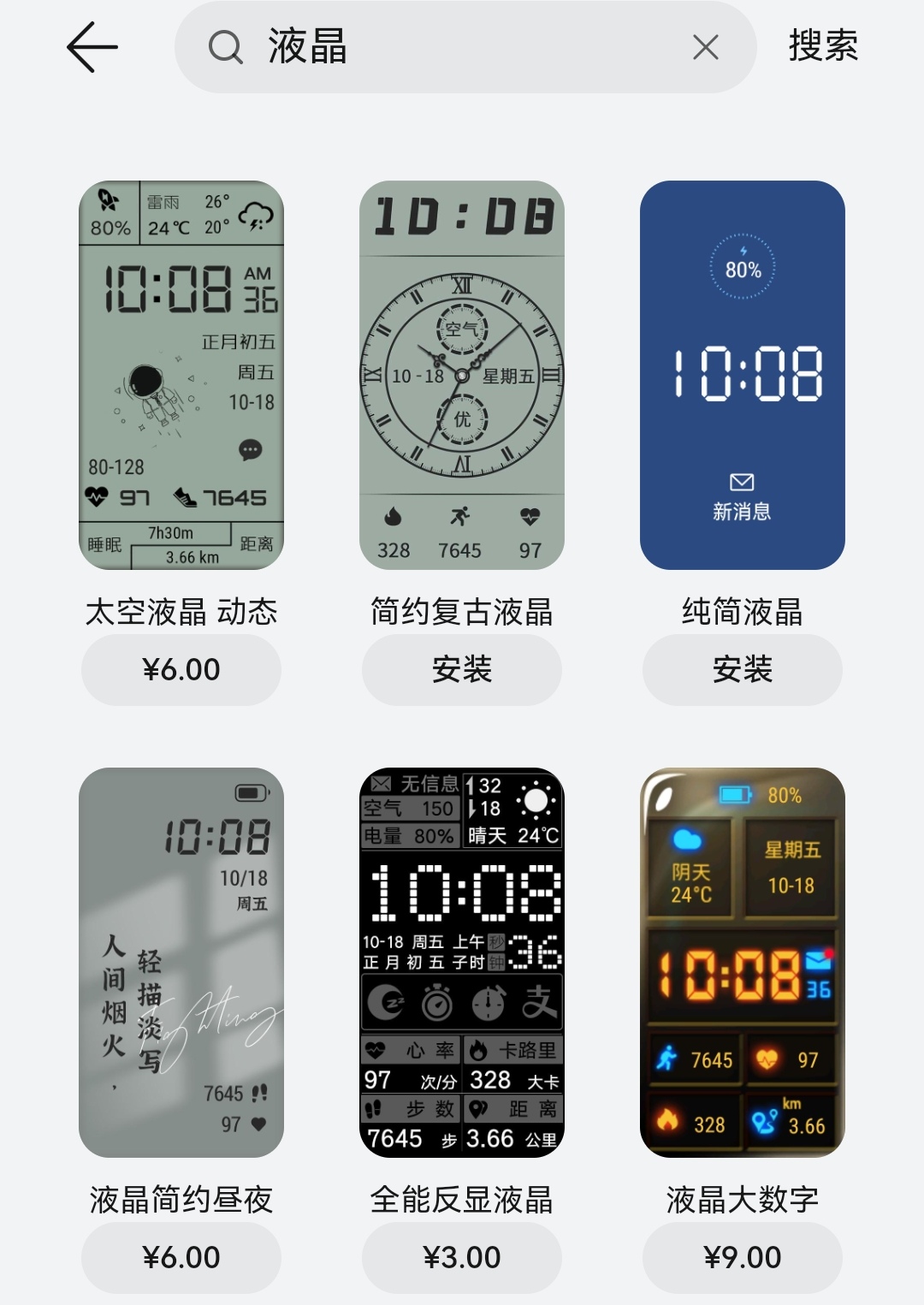Purchase 全能反显液晶 for ¥3.00
Screen dimensions: 924x1305
pos(462,1257)
